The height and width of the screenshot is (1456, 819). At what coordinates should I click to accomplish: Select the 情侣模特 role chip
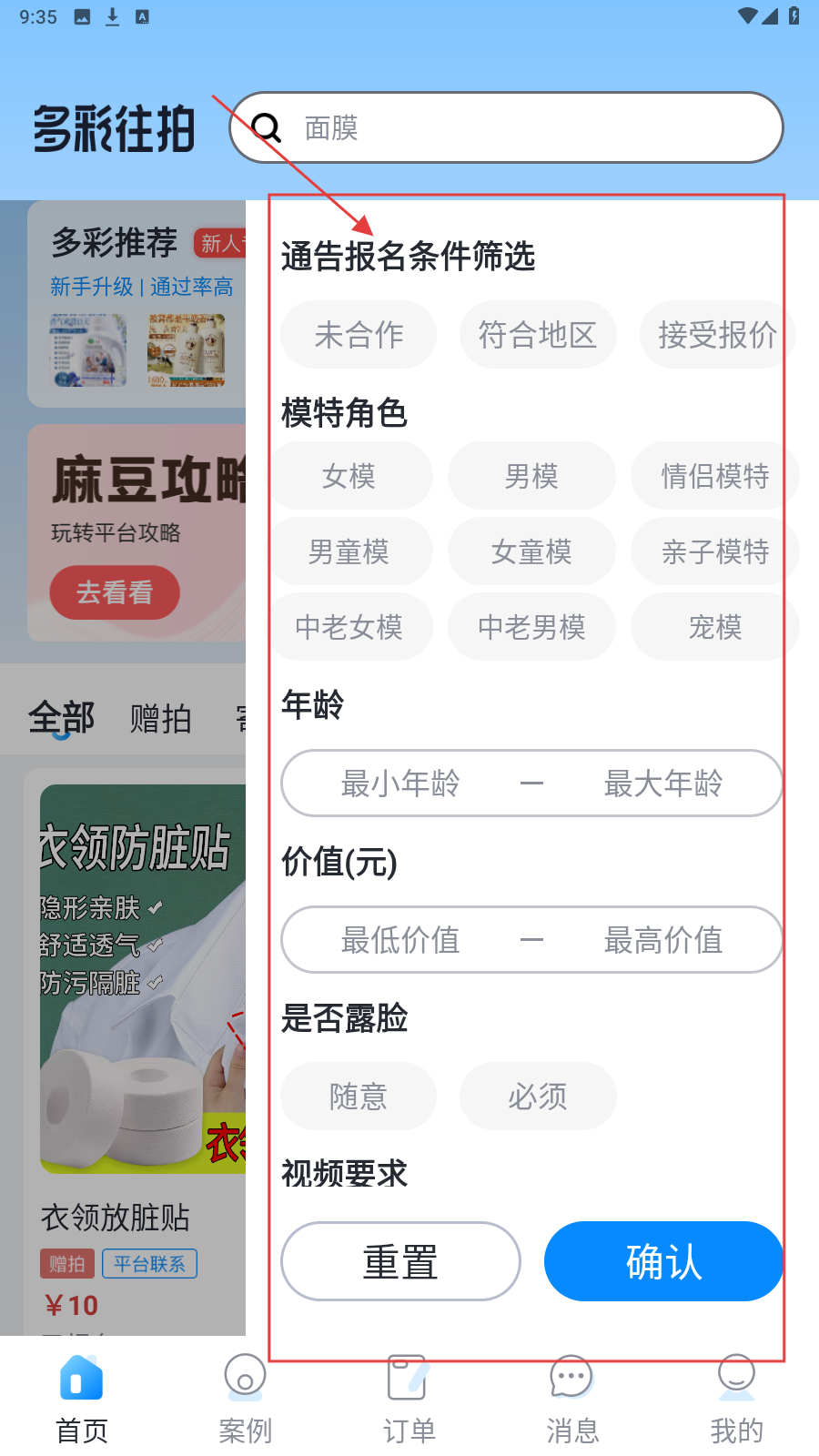pyautogui.click(x=714, y=476)
